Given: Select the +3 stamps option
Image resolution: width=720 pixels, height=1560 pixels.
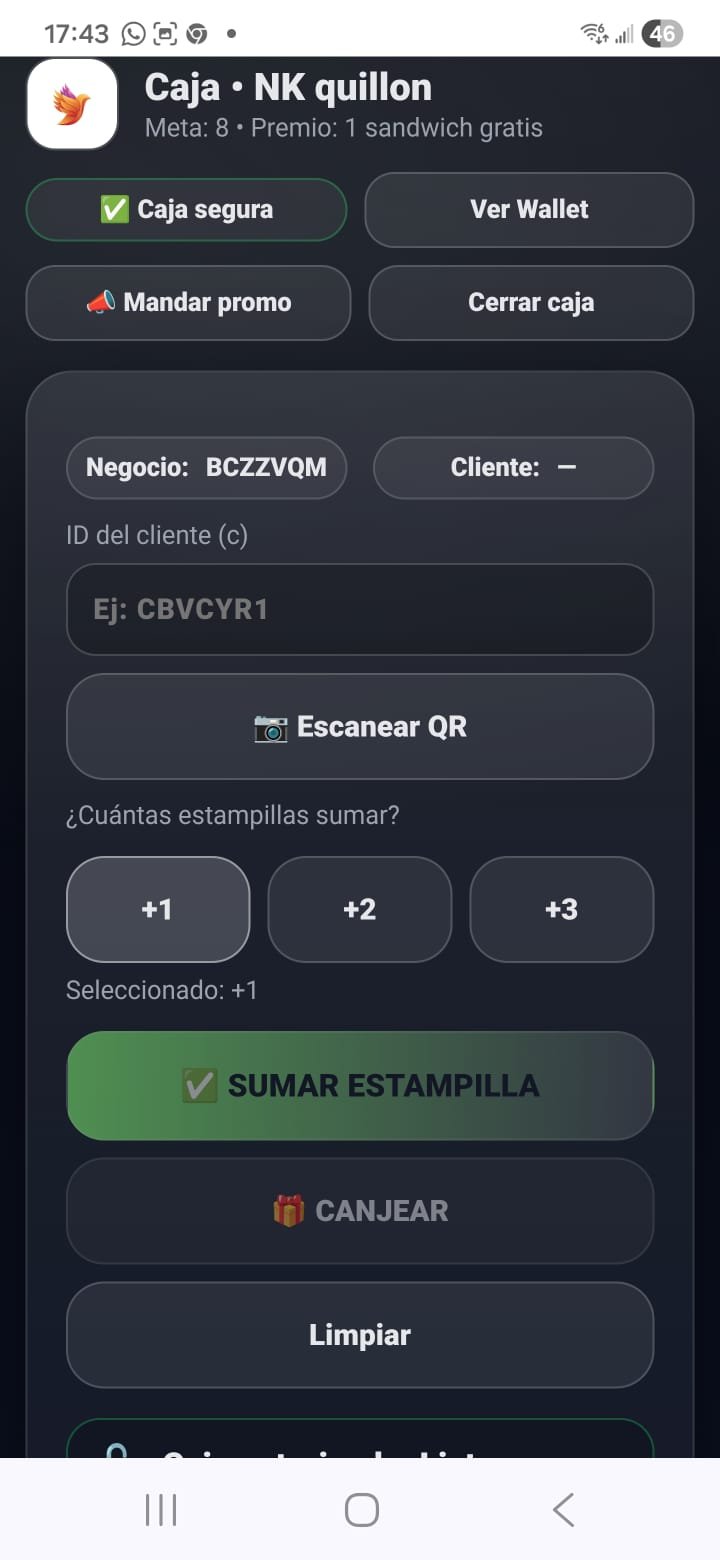Looking at the screenshot, I should (561, 909).
